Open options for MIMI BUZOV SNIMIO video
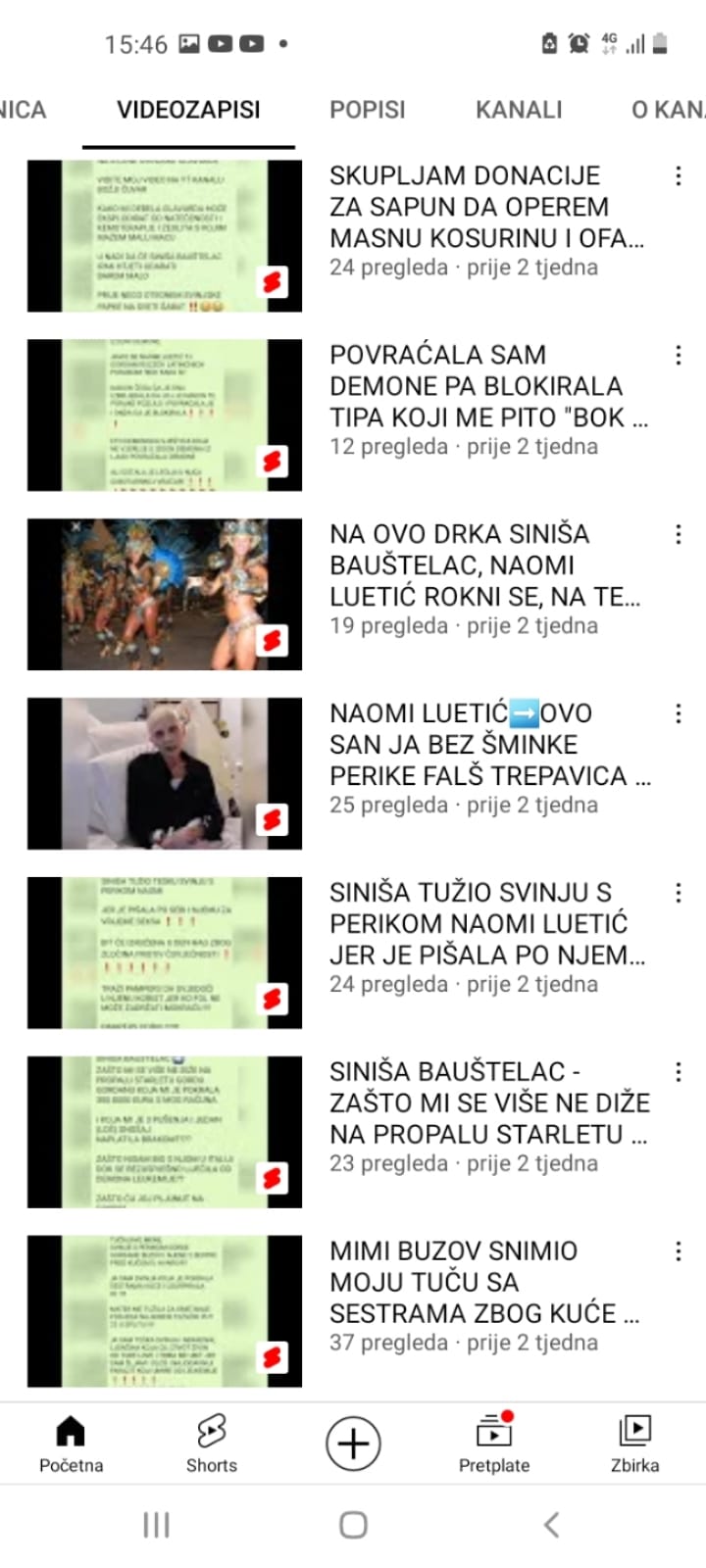This screenshot has height=1568, width=706. coord(678,1251)
